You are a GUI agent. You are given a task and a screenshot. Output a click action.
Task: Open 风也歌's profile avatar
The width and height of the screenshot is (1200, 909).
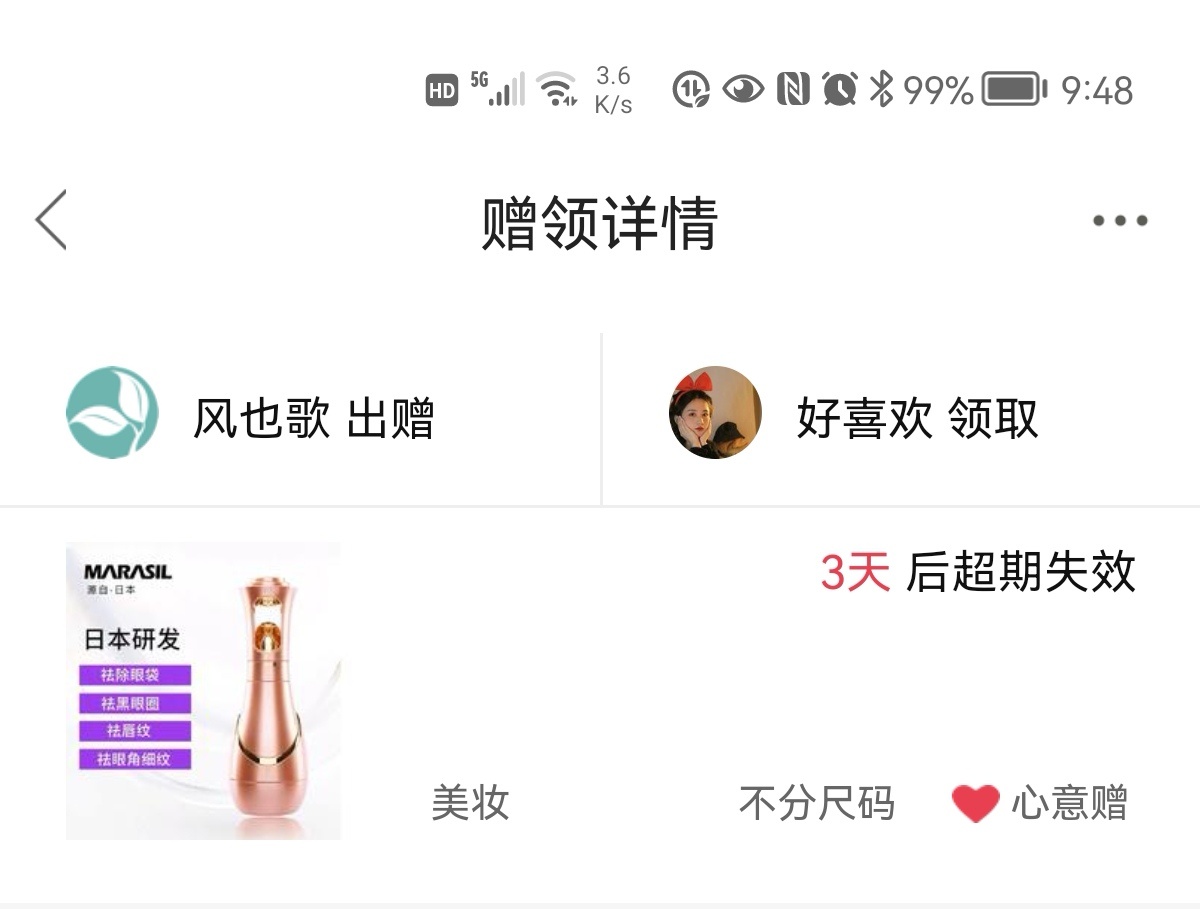(x=112, y=413)
